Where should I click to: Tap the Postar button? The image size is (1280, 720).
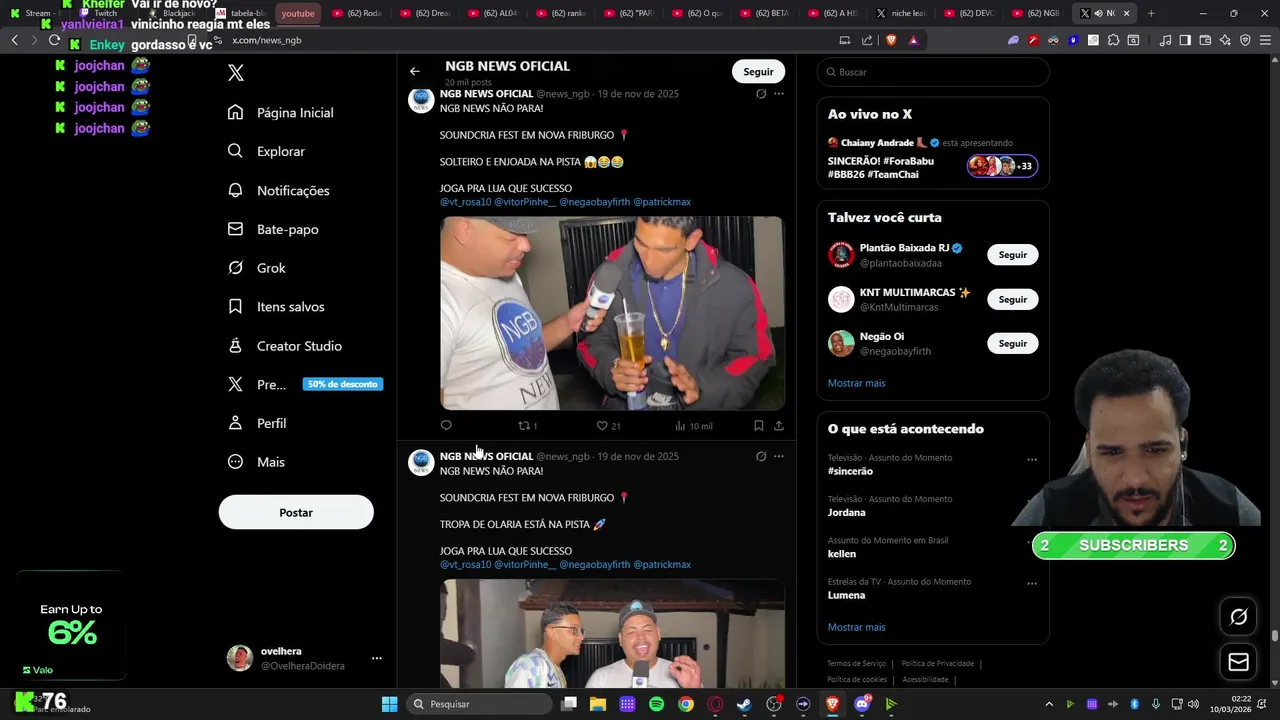pyautogui.click(x=296, y=512)
